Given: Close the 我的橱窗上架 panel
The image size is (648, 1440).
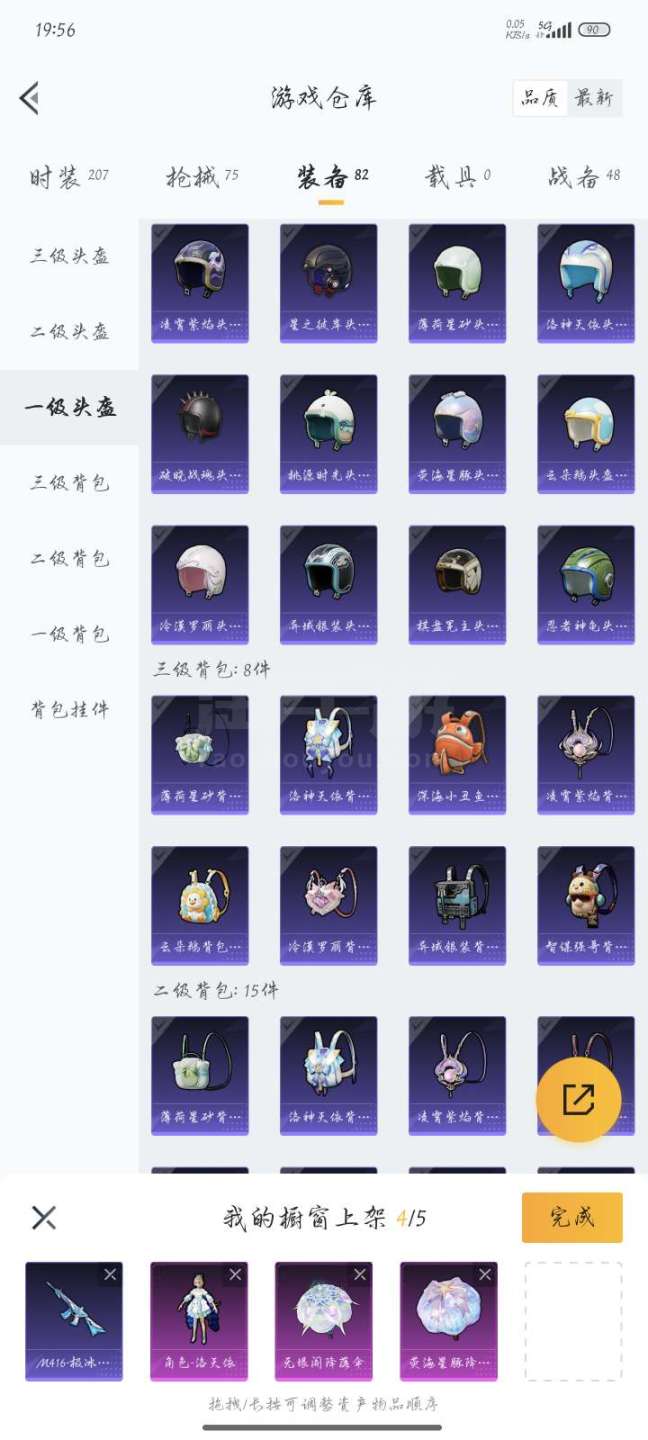Looking at the screenshot, I should pyautogui.click(x=44, y=1217).
